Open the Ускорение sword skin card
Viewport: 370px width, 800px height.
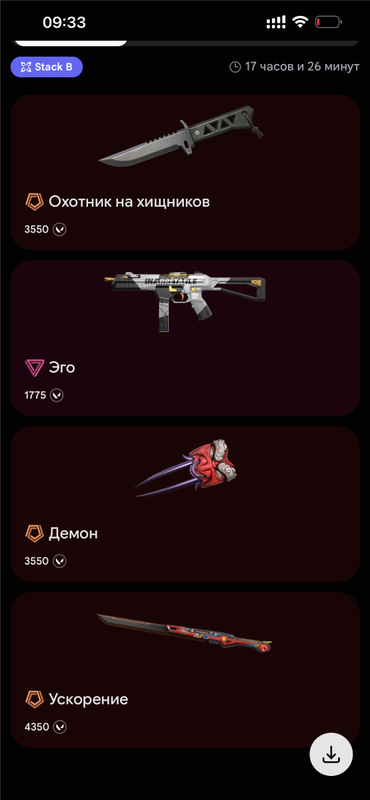(x=185, y=670)
